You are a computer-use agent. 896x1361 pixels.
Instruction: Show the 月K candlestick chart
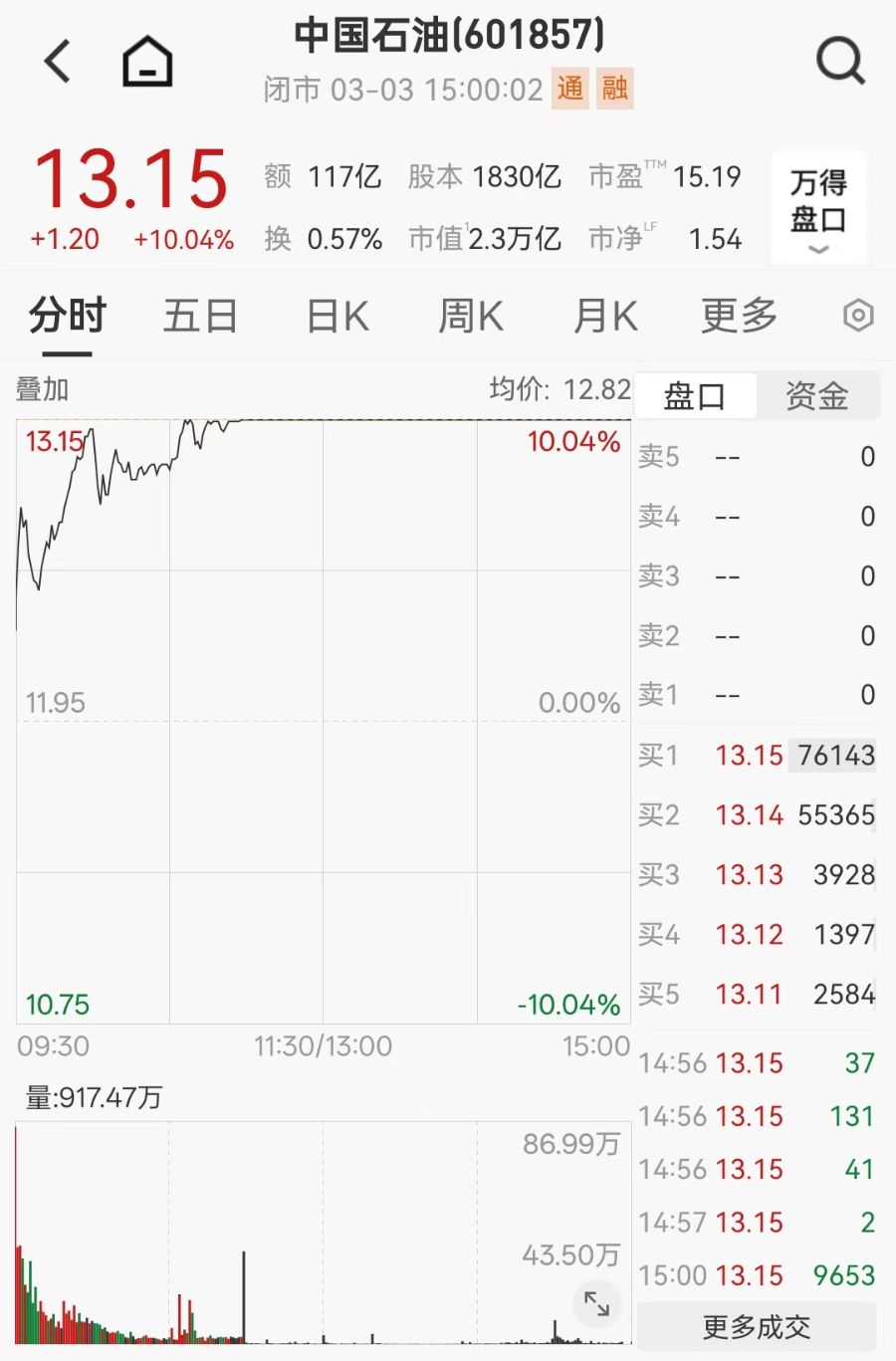(605, 317)
